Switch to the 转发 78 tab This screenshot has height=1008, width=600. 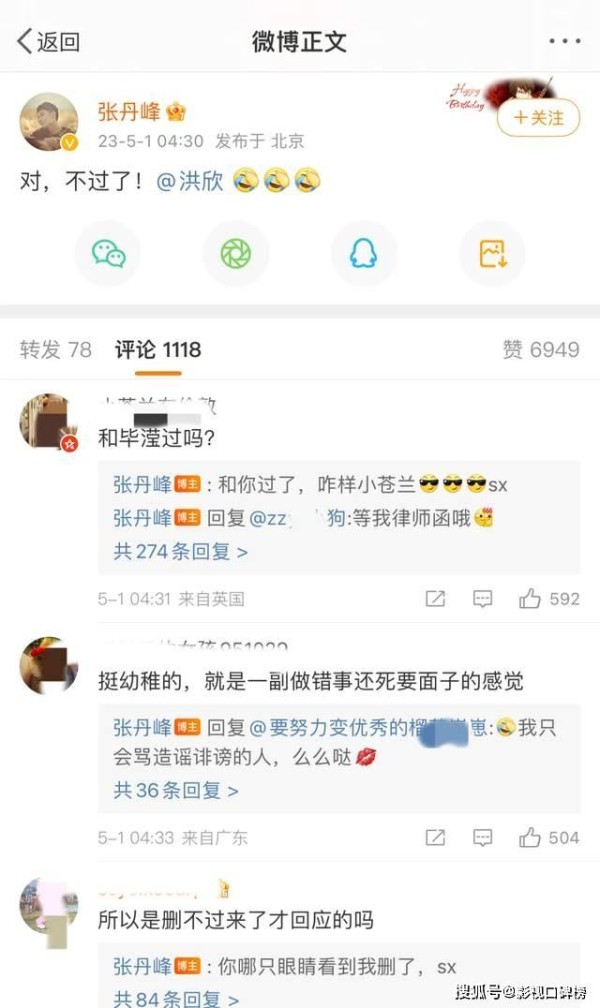click(x=55, y=350)
